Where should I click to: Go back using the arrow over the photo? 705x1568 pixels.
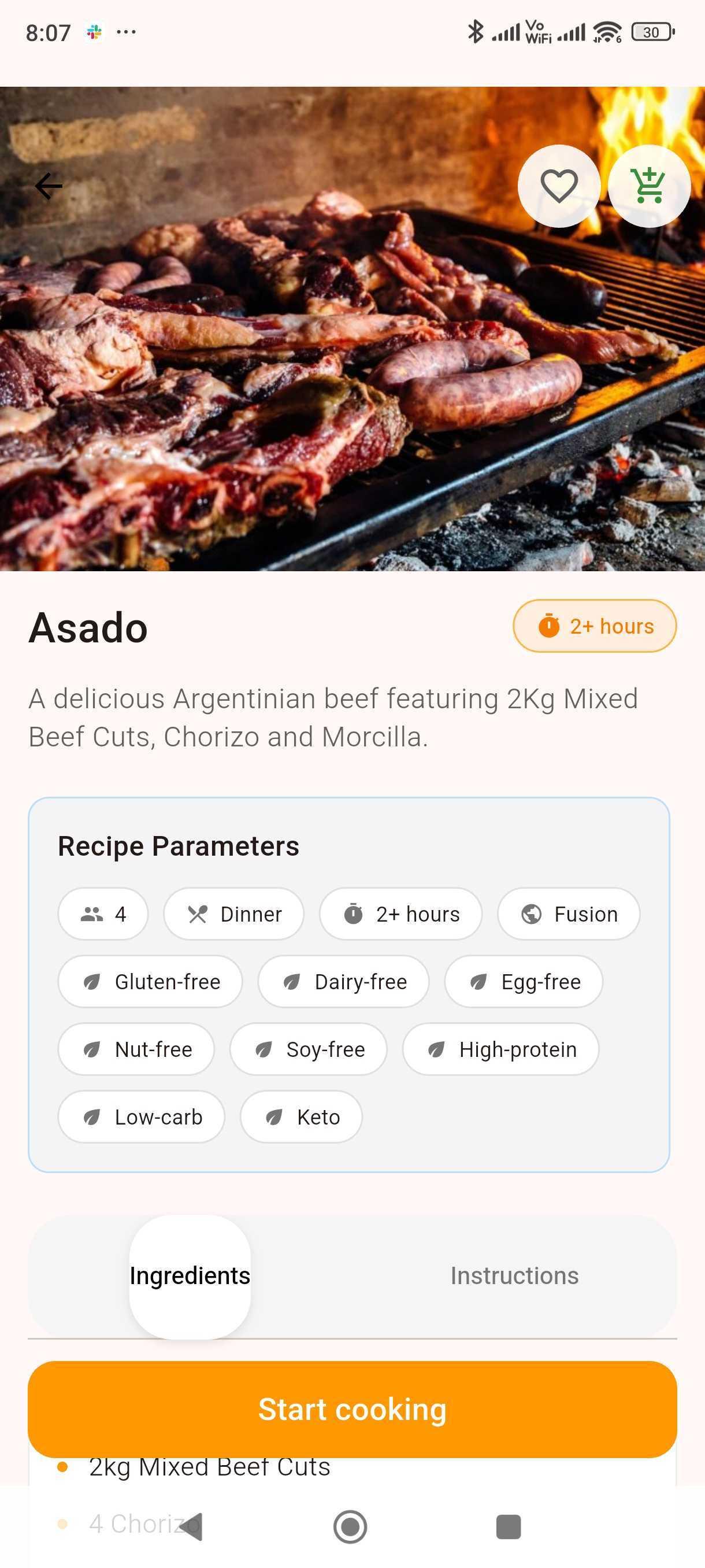[x=49, y=186]
